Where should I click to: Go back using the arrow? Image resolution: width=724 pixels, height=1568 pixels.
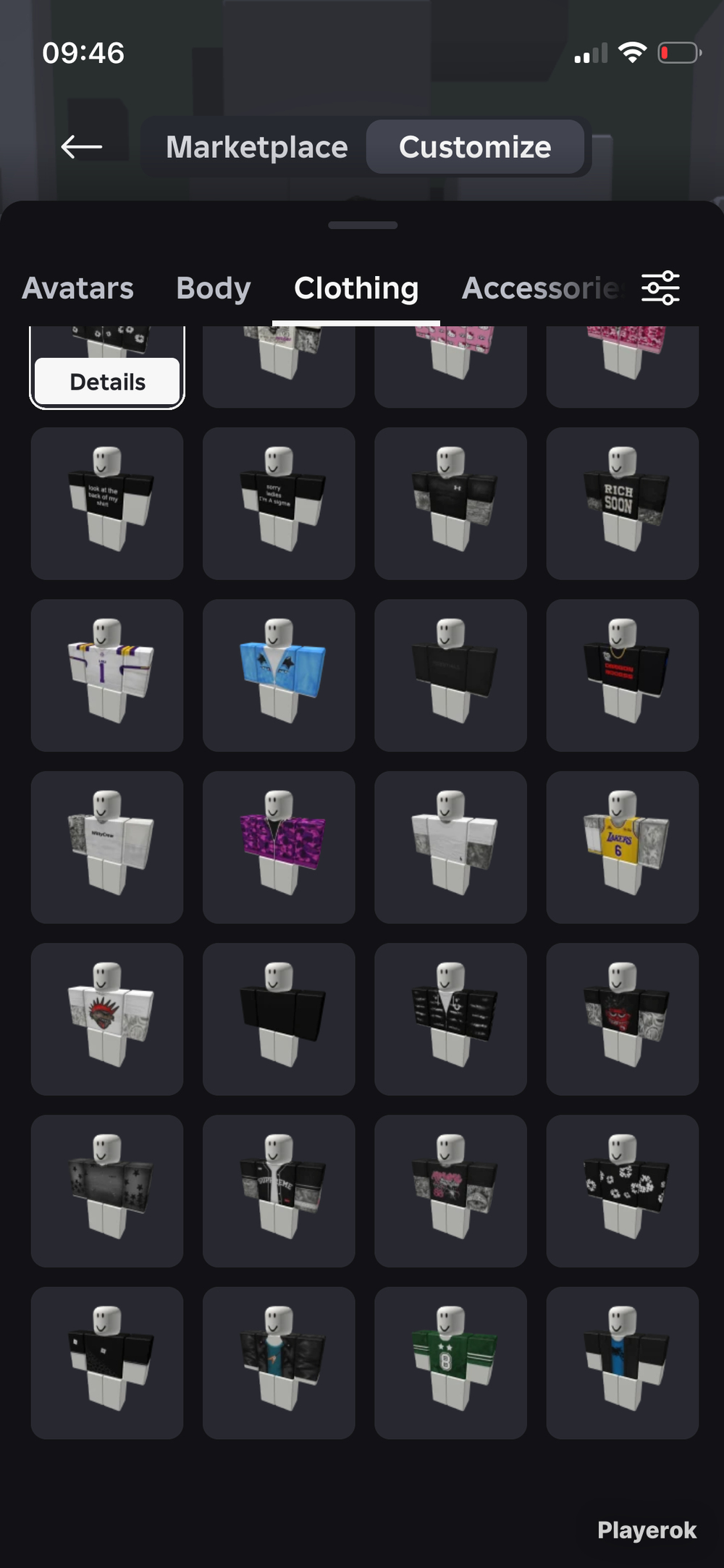[x=81, y=147]
